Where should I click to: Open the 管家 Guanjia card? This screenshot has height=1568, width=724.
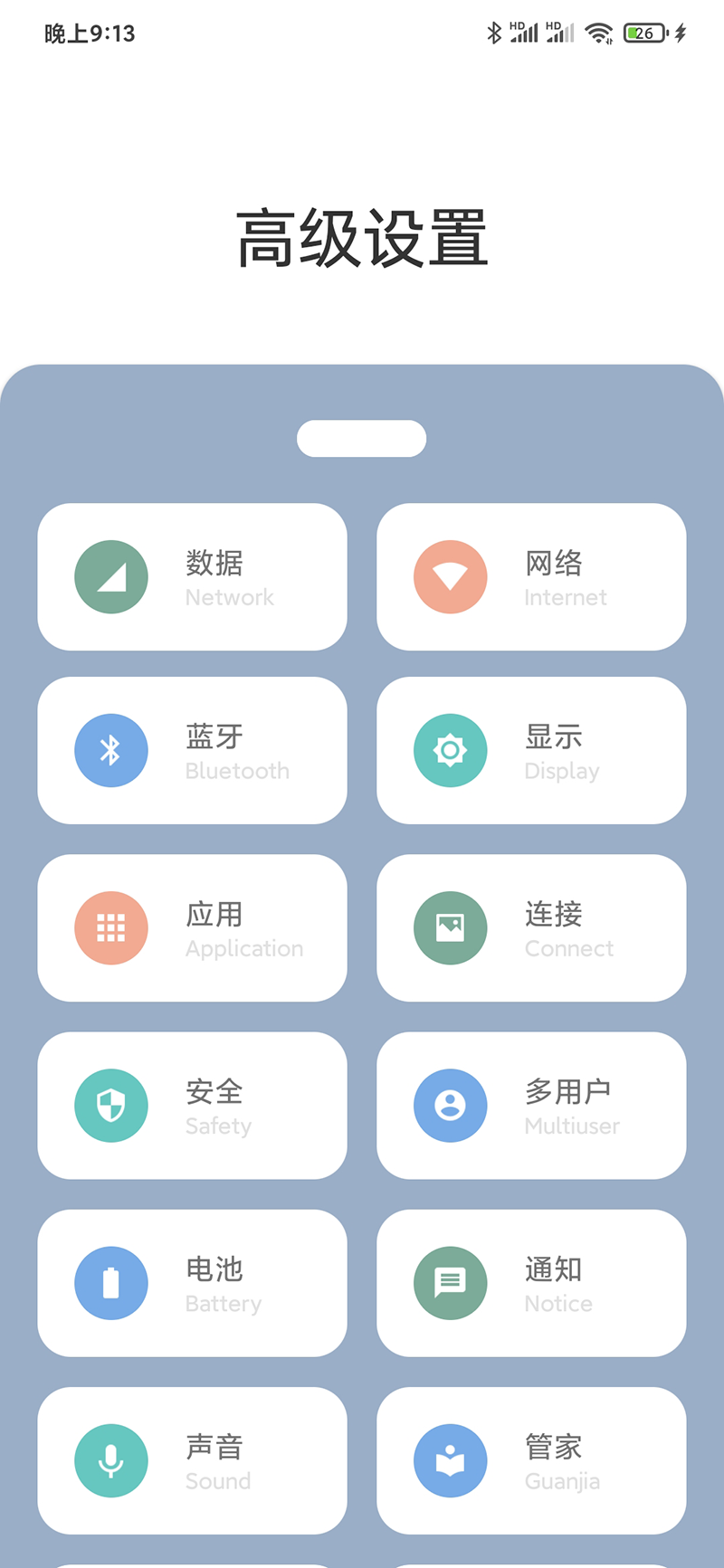[x=531, y=1460]
